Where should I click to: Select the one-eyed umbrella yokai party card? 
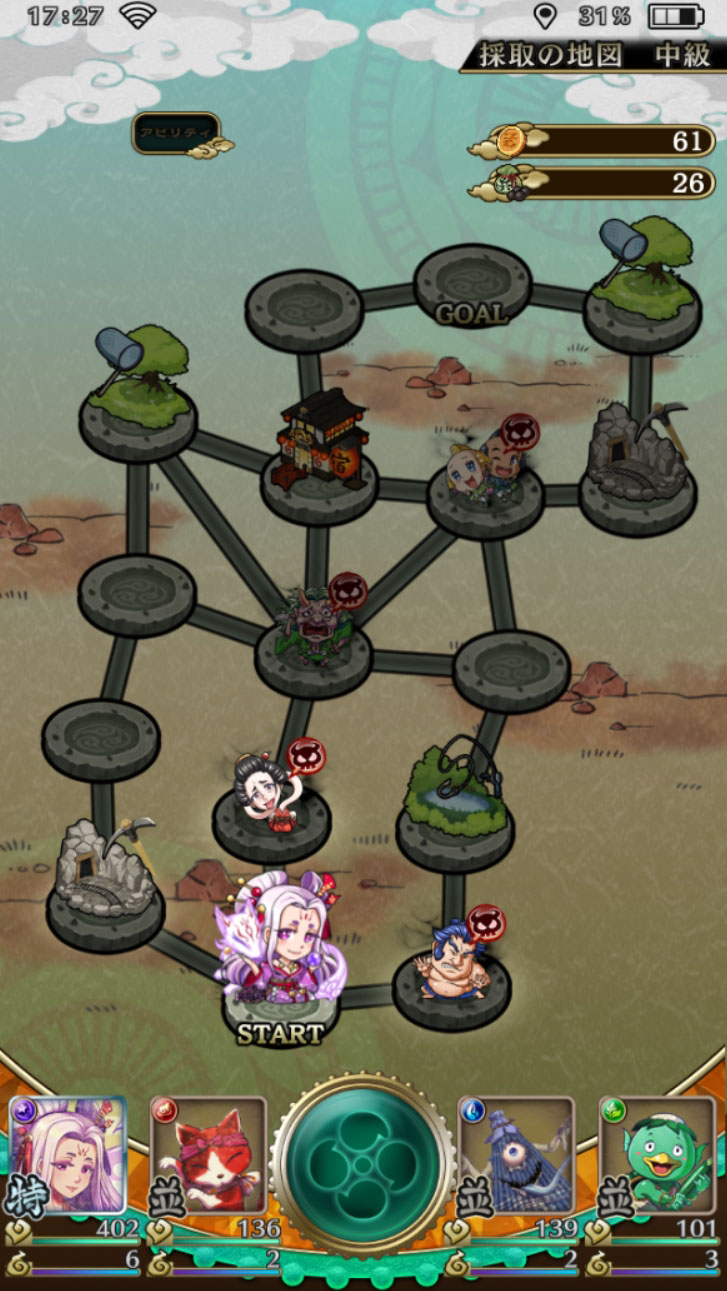coord(516,1155)
